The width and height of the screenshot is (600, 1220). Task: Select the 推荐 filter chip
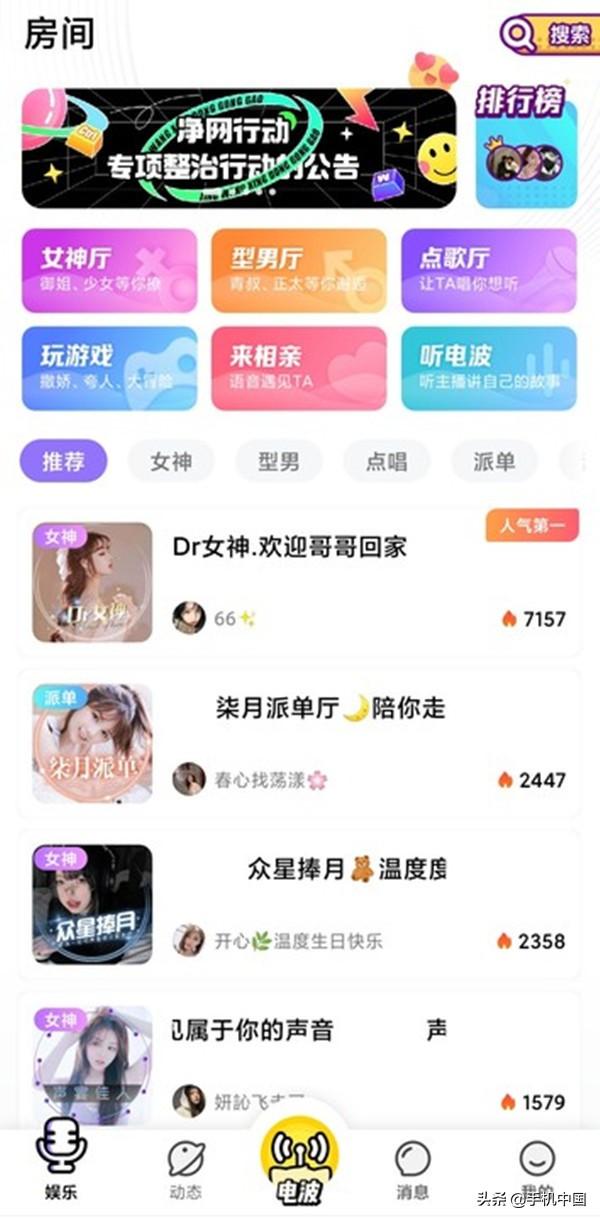[x=63, y=461]
